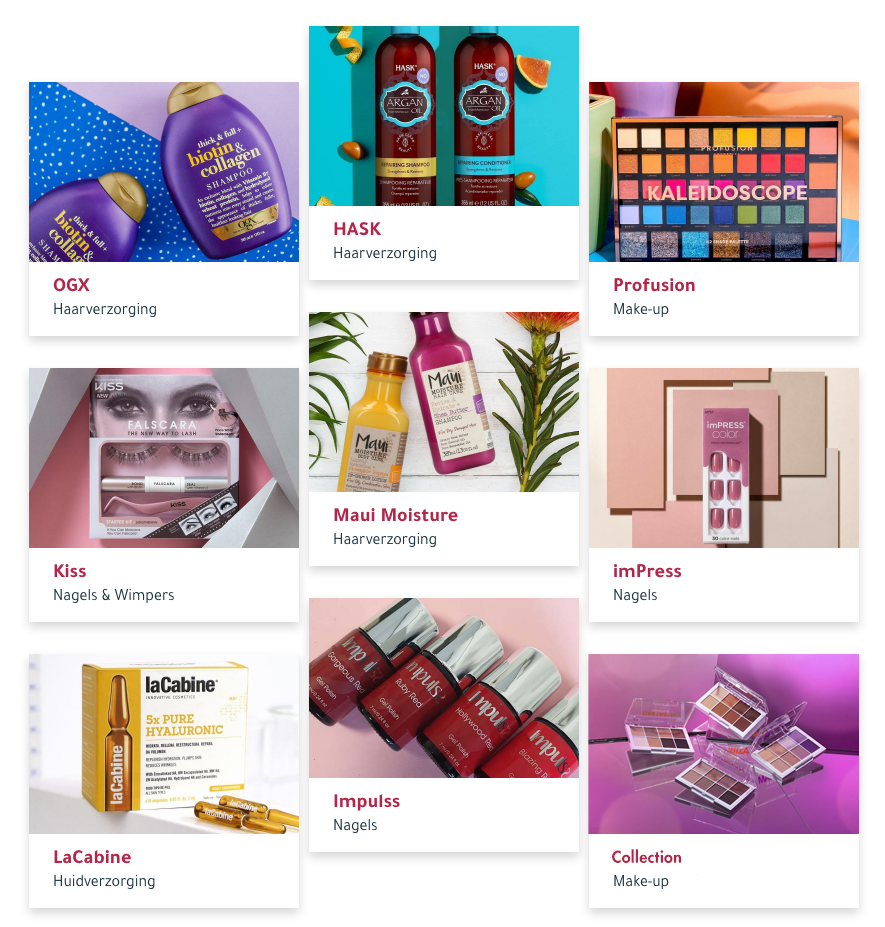Open the Impulss Nagels brand card

point(443,724)
